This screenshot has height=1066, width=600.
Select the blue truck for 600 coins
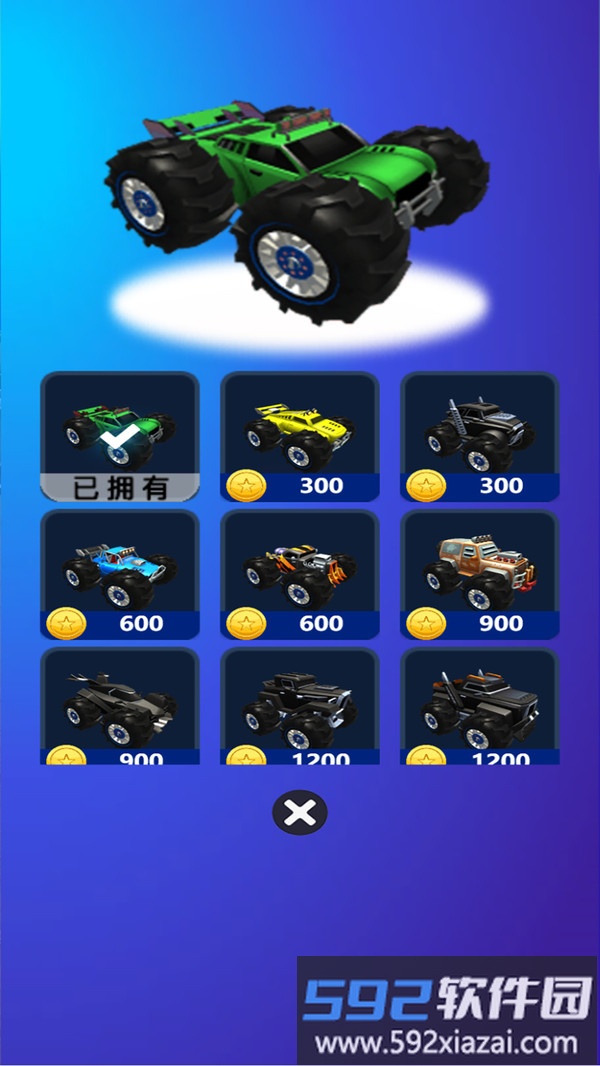click(120, 575)
